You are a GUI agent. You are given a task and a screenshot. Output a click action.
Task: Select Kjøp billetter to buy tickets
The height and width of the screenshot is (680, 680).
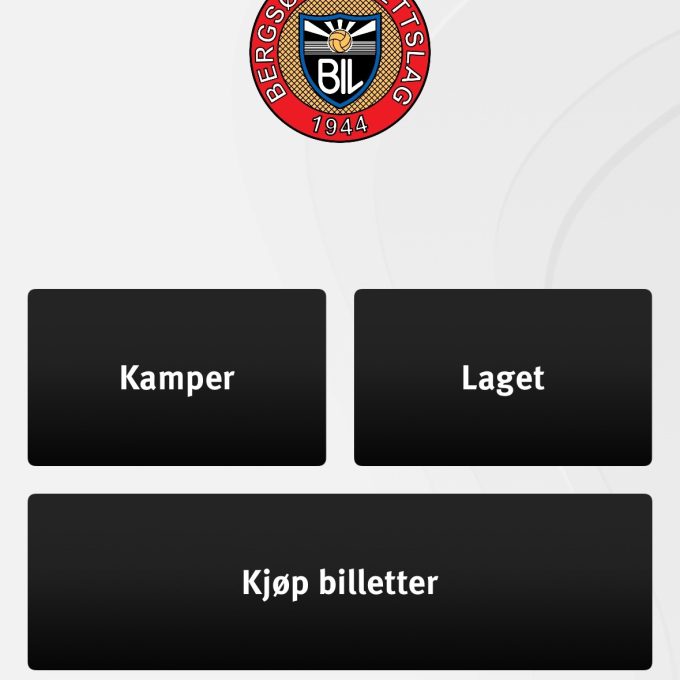pos(340,582)
